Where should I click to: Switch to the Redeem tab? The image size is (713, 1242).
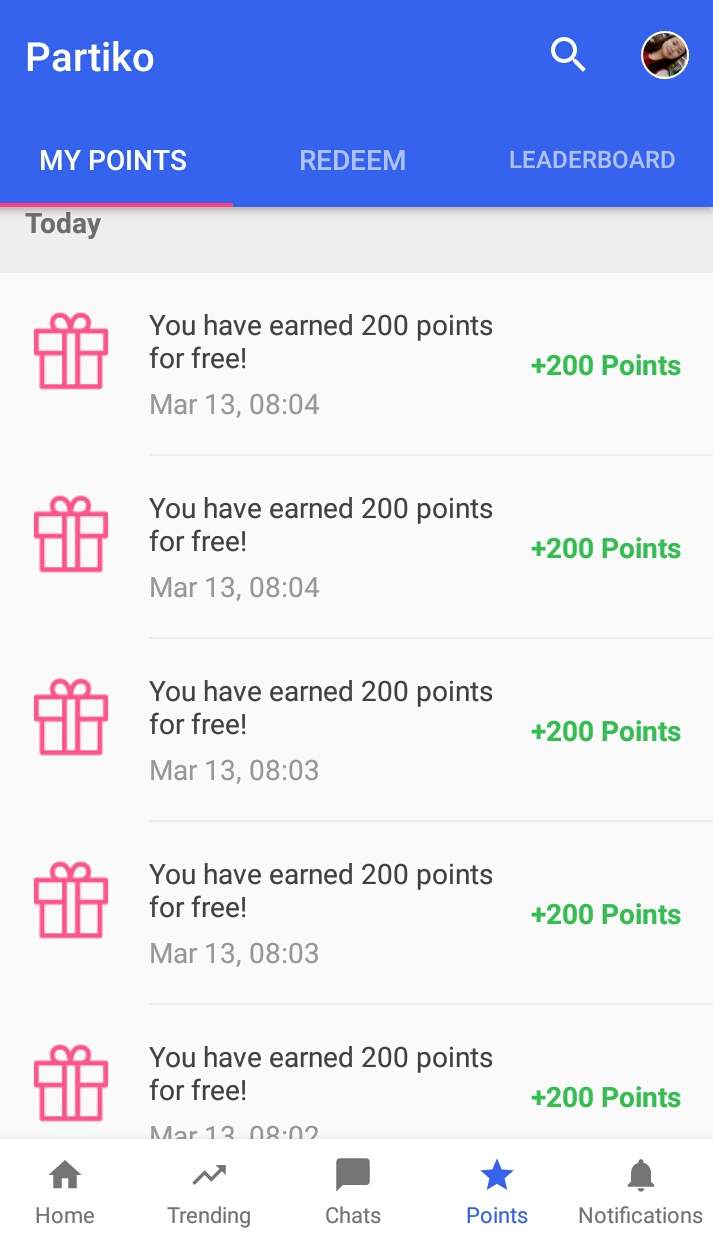pyautogui.click(x=353, y=161)
